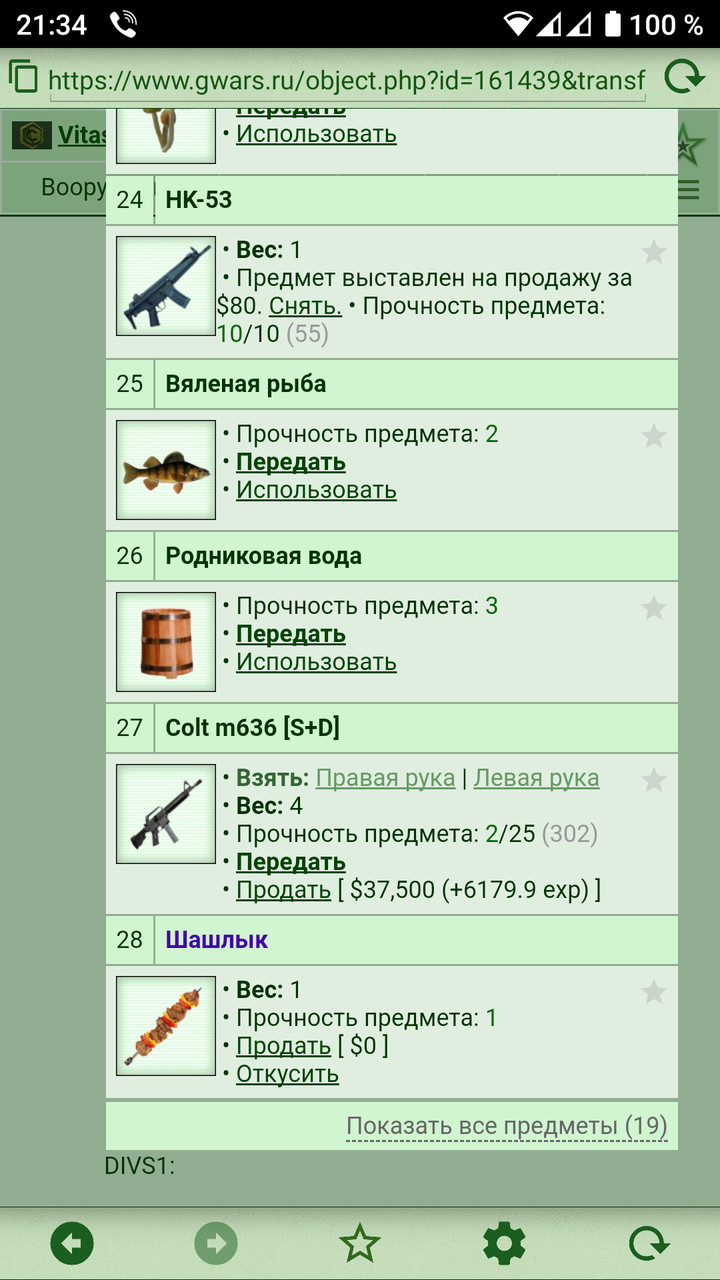720x1280 pixels.
Task: Go back with bottom left arrow
Action: [x=72, y=1244]
